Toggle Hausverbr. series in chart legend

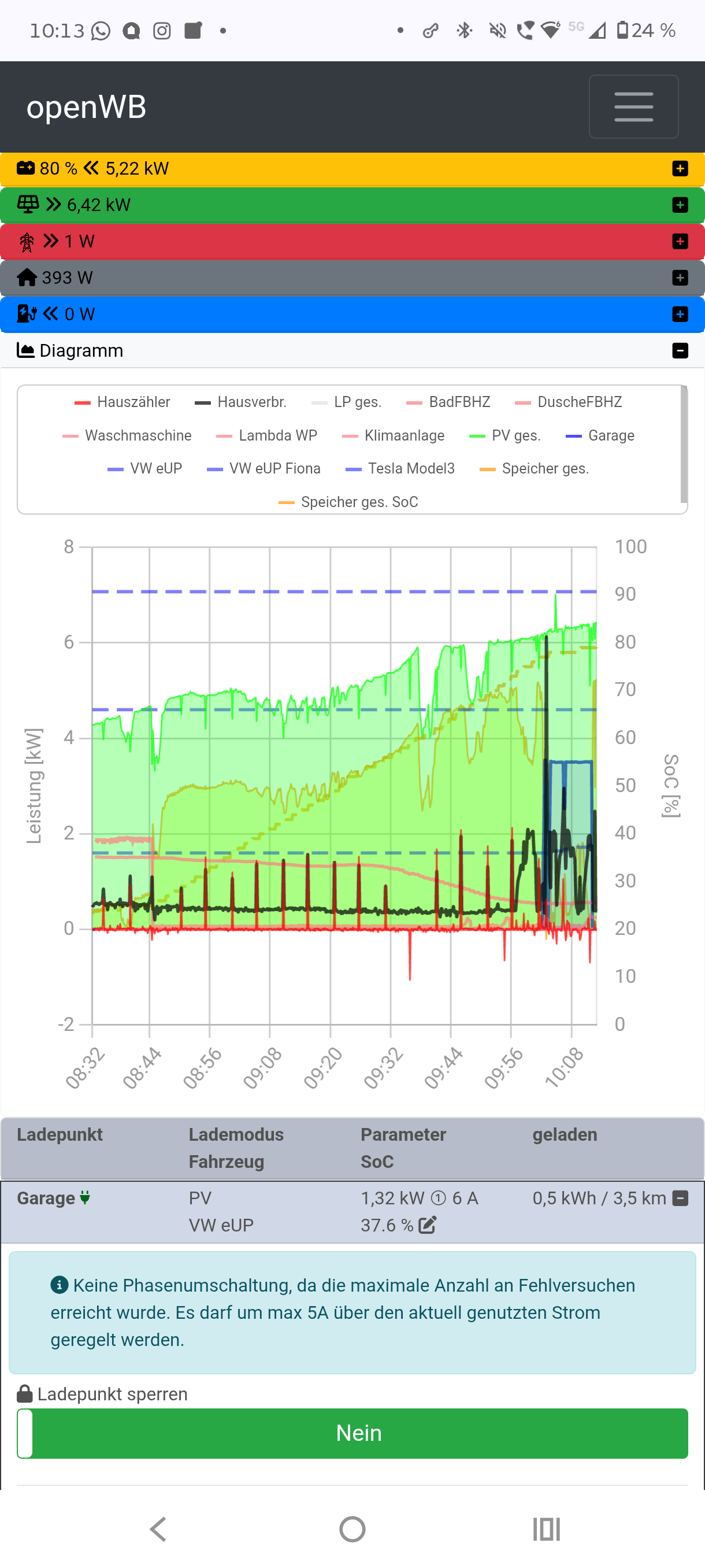[241, 402]
